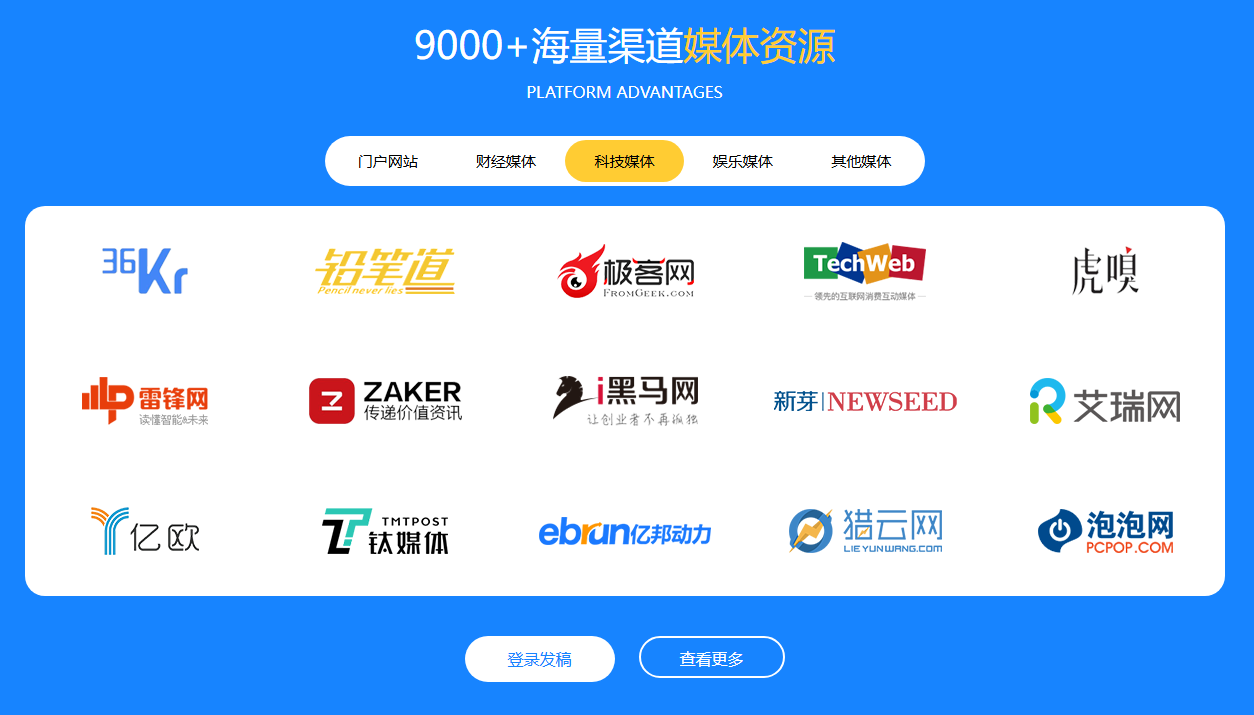
Task: Show the 娱乐媒体 category
Action: 742,161
